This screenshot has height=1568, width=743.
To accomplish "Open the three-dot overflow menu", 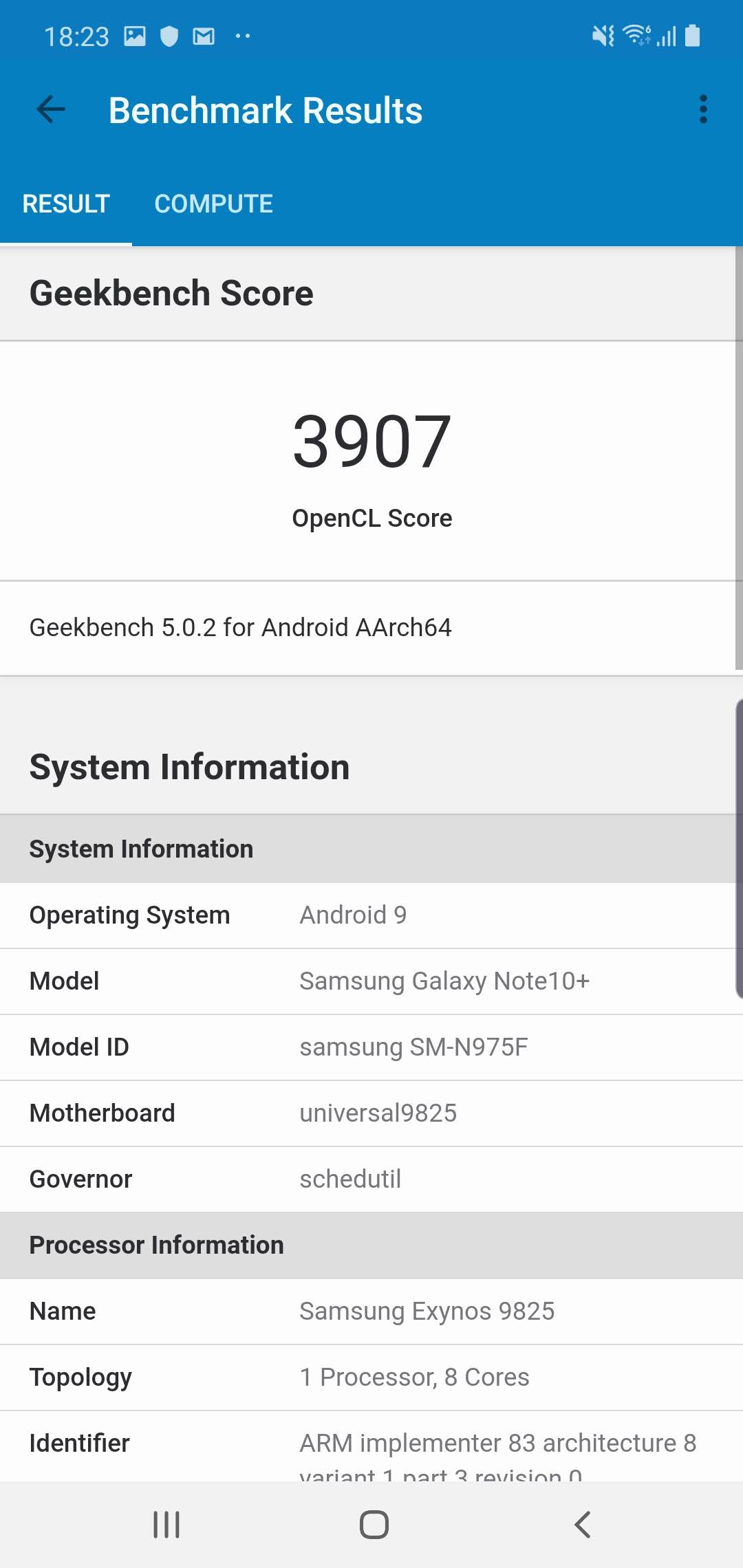I will click(702, 109).
